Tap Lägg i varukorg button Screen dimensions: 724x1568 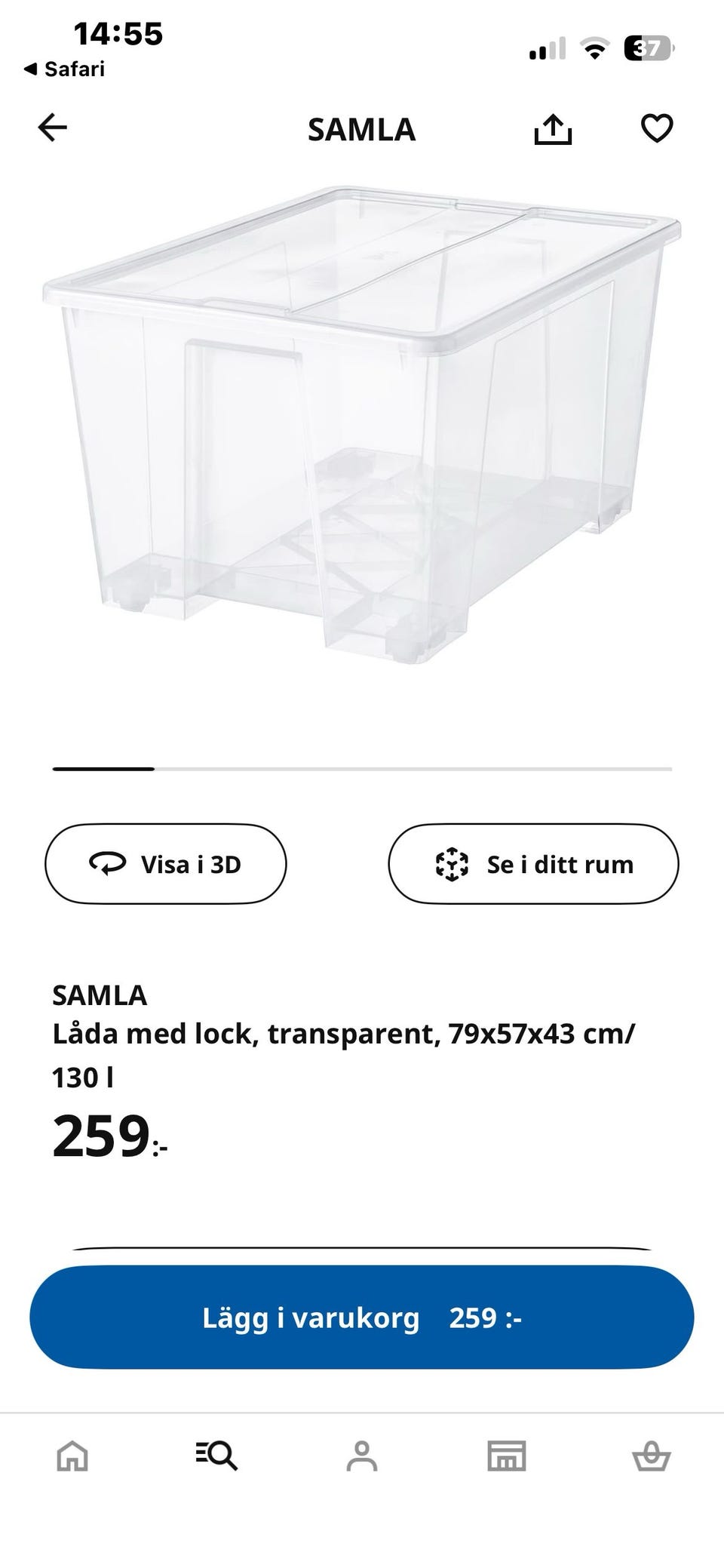pos(362,1317)
